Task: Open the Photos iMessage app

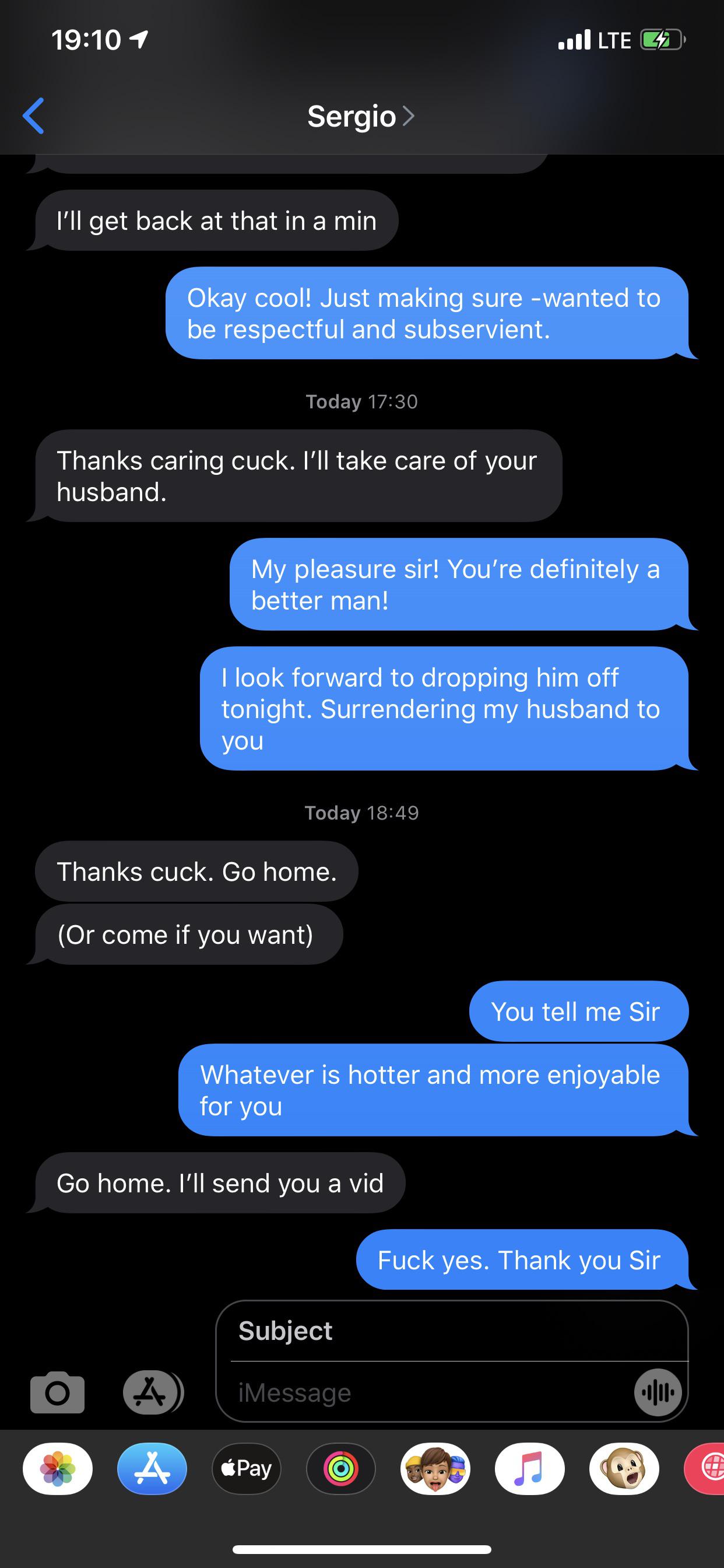Action: click(58, 1469)
